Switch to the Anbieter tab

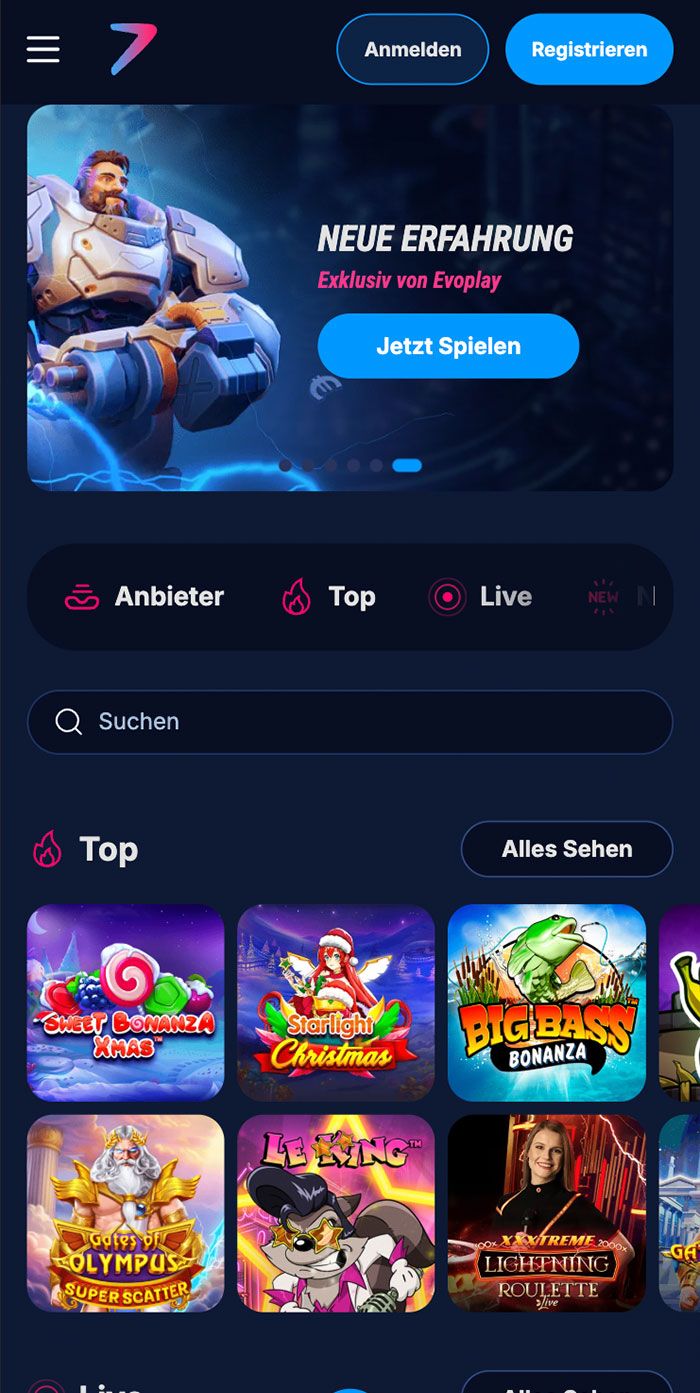(145, 597)
